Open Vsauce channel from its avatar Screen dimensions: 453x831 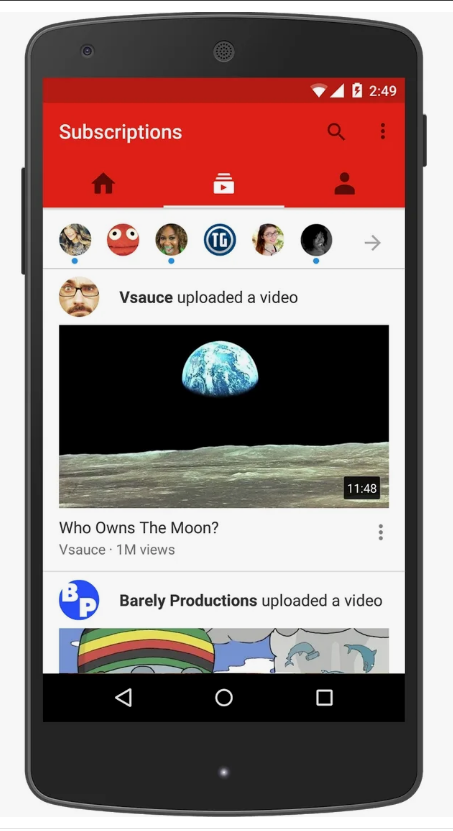click(x=79, y=297)
